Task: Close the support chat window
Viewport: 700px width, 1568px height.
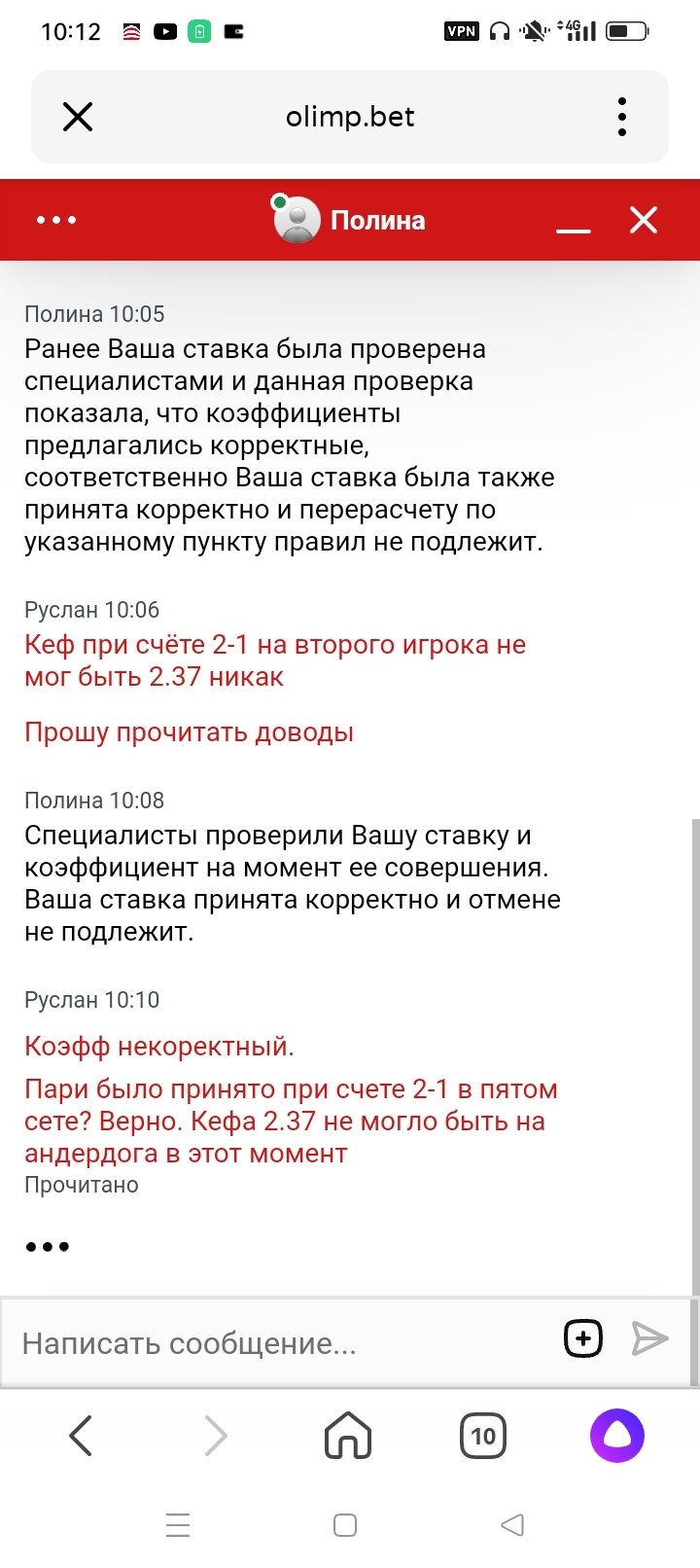Action: coord(644,220)
